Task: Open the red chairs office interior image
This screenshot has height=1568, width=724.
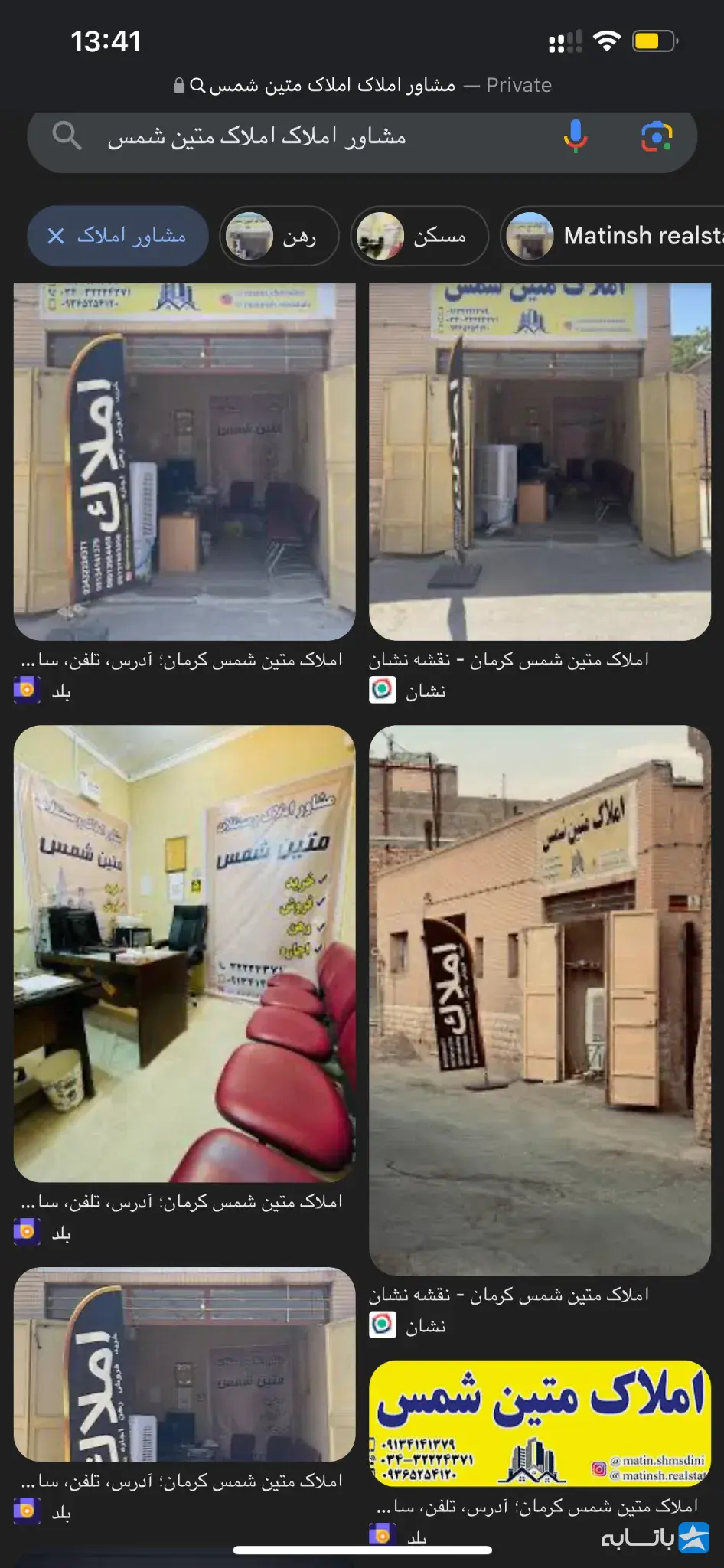Action: [x=184, y=954]
